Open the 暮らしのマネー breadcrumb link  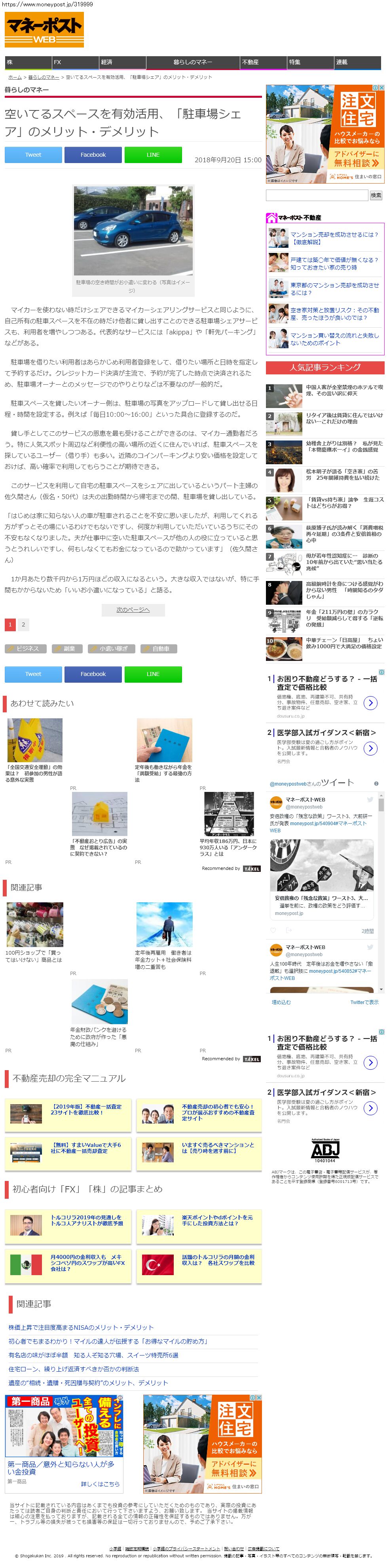pyautogui.click(x=43, y=77)
